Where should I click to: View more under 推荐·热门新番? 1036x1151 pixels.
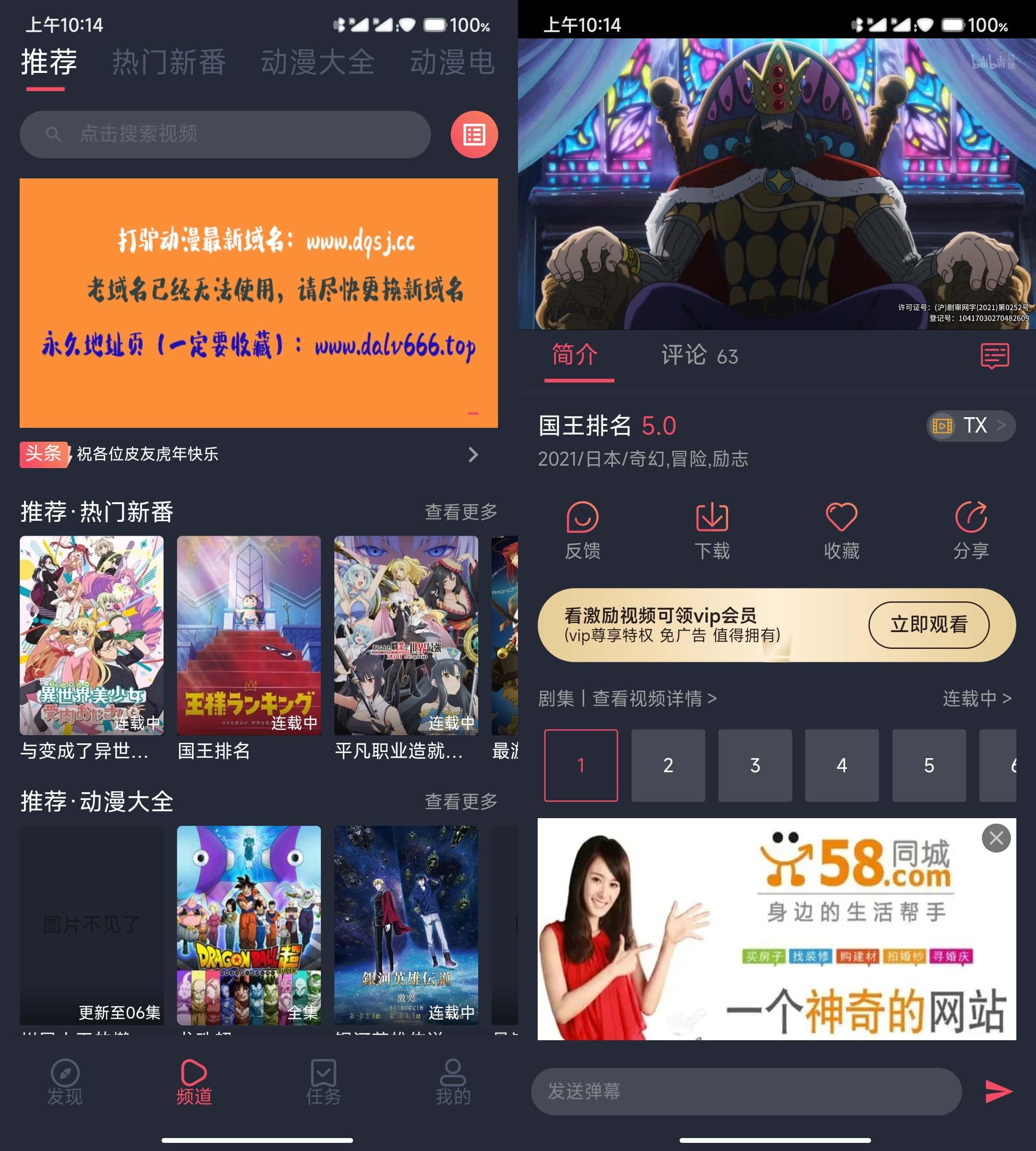point(460,512)
